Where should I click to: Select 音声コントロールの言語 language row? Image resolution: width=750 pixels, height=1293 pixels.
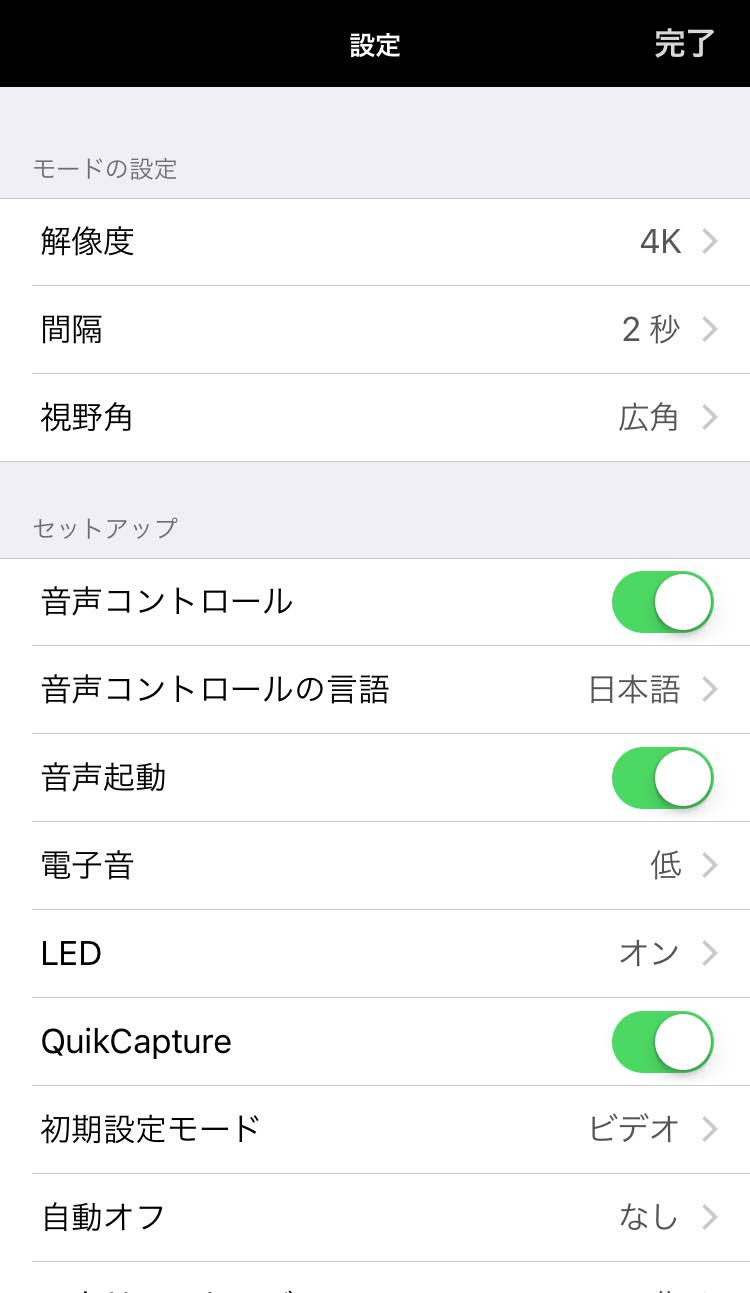375,690
